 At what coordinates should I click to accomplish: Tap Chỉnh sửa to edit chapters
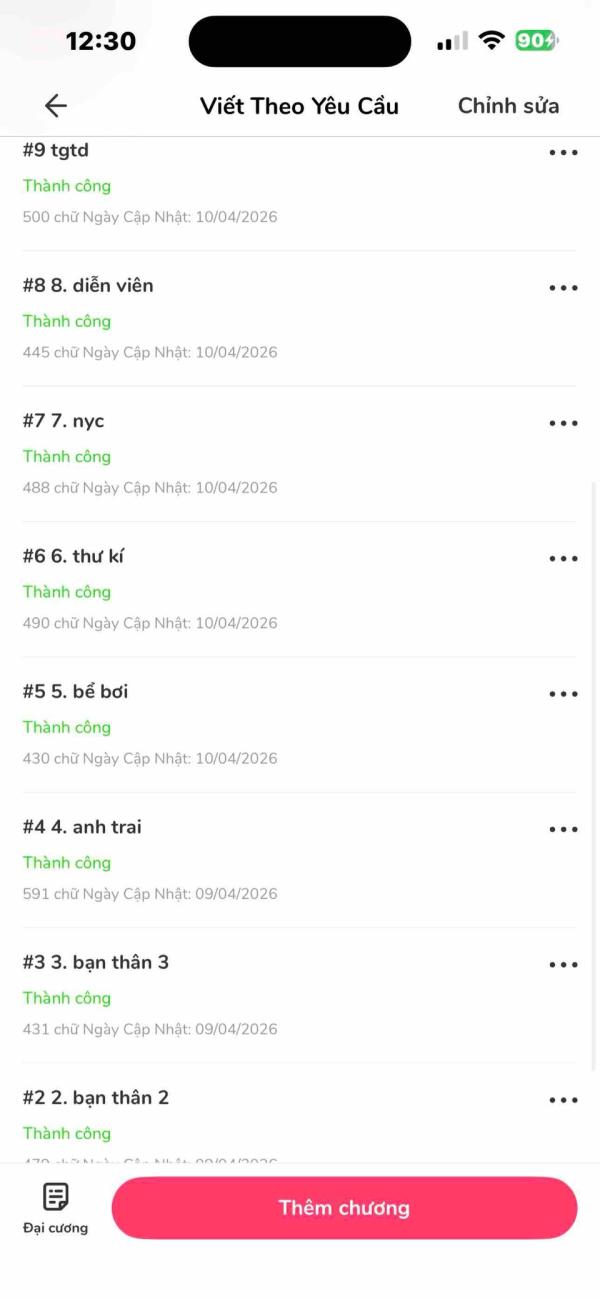coord(508,106)
